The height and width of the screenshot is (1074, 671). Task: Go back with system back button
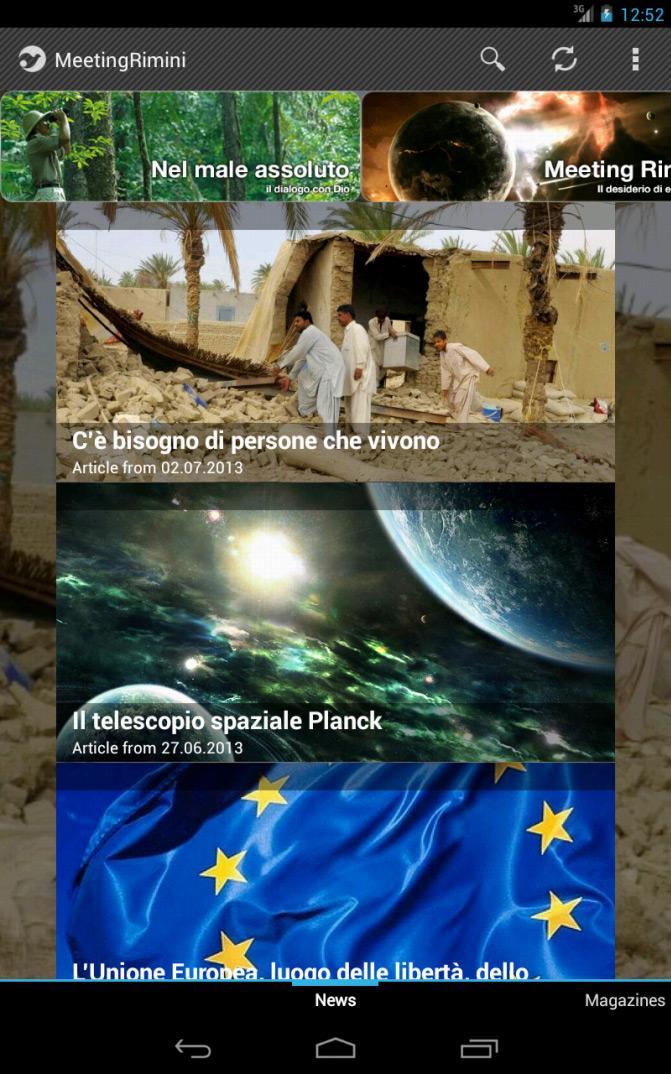193,1048
